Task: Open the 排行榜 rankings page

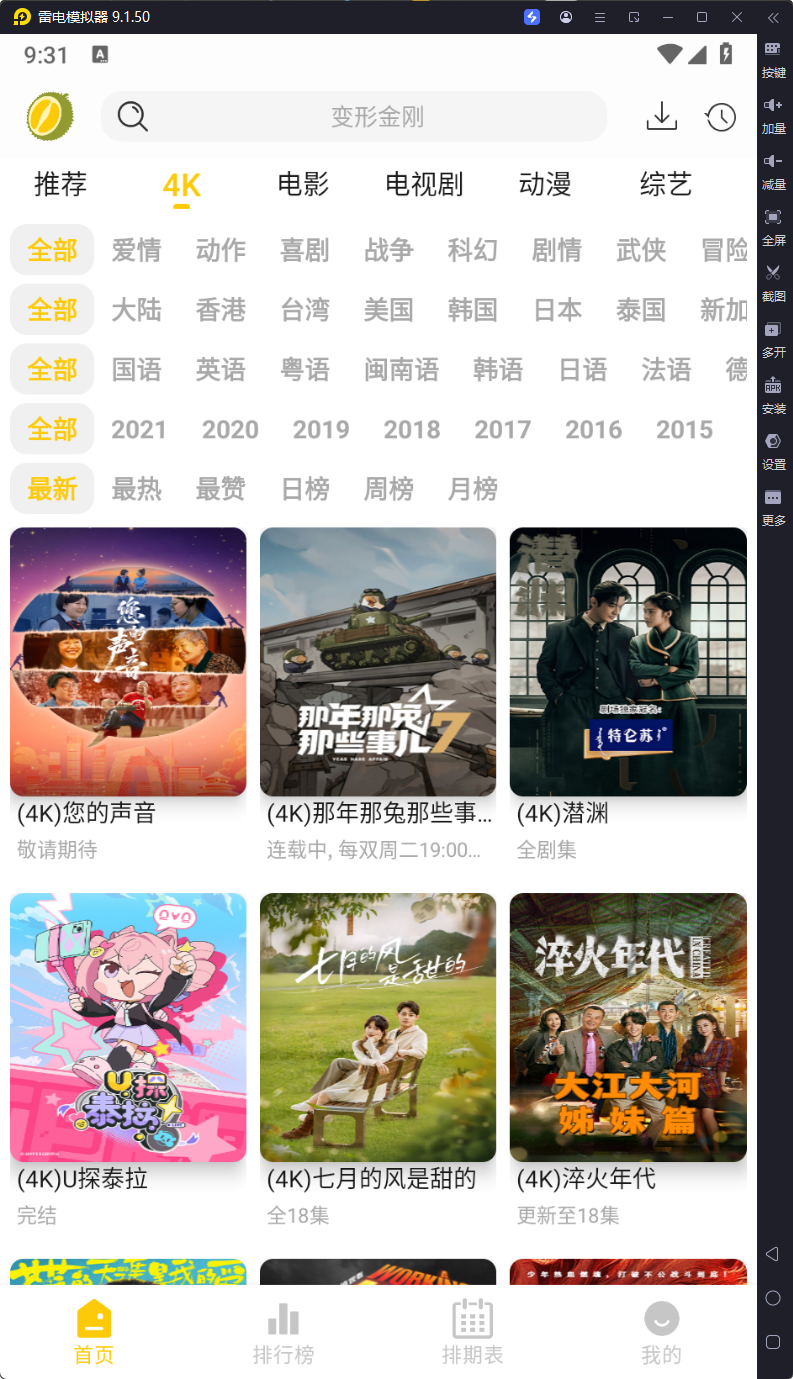Action: click(284, 1330)
